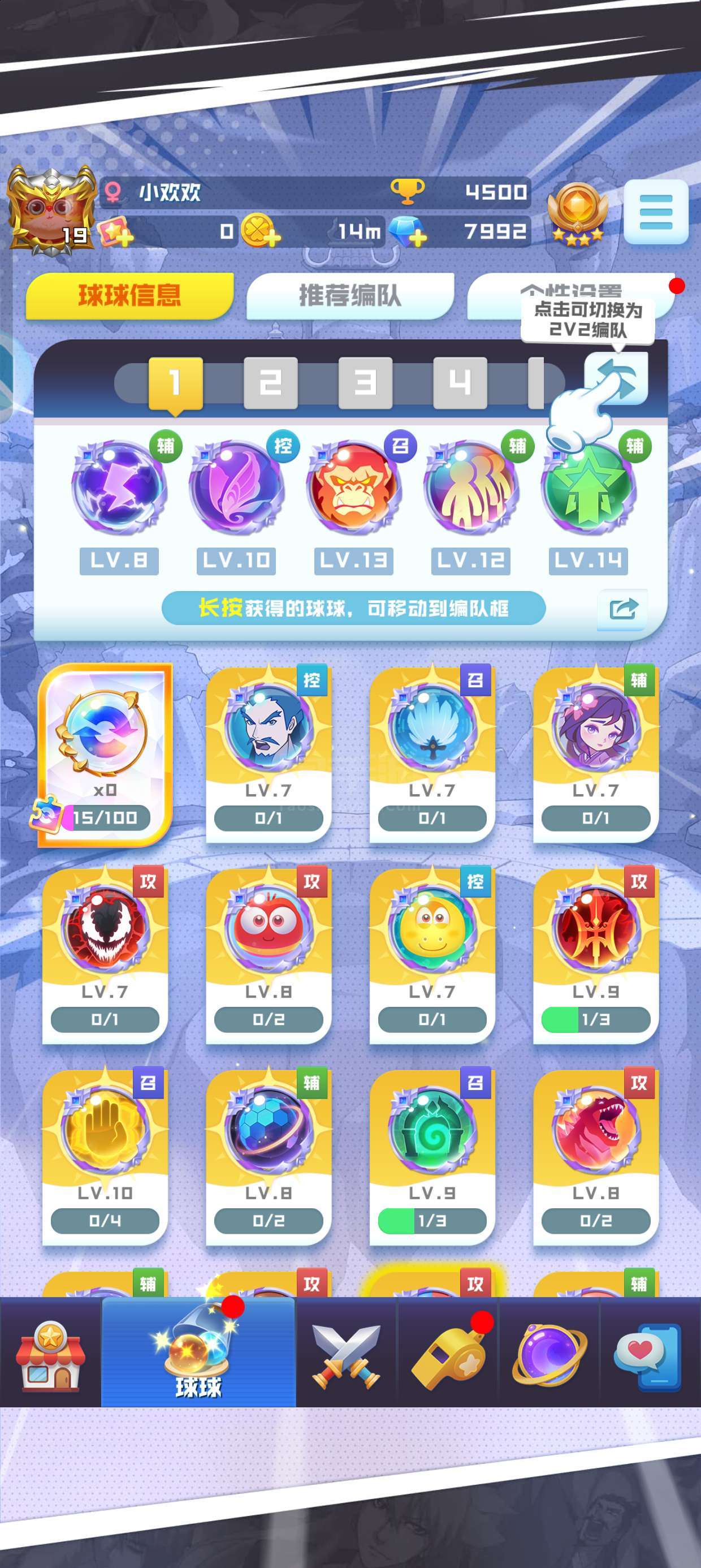Choose team slot number 4
The image size is (701, 1568).
coord(460,382)
